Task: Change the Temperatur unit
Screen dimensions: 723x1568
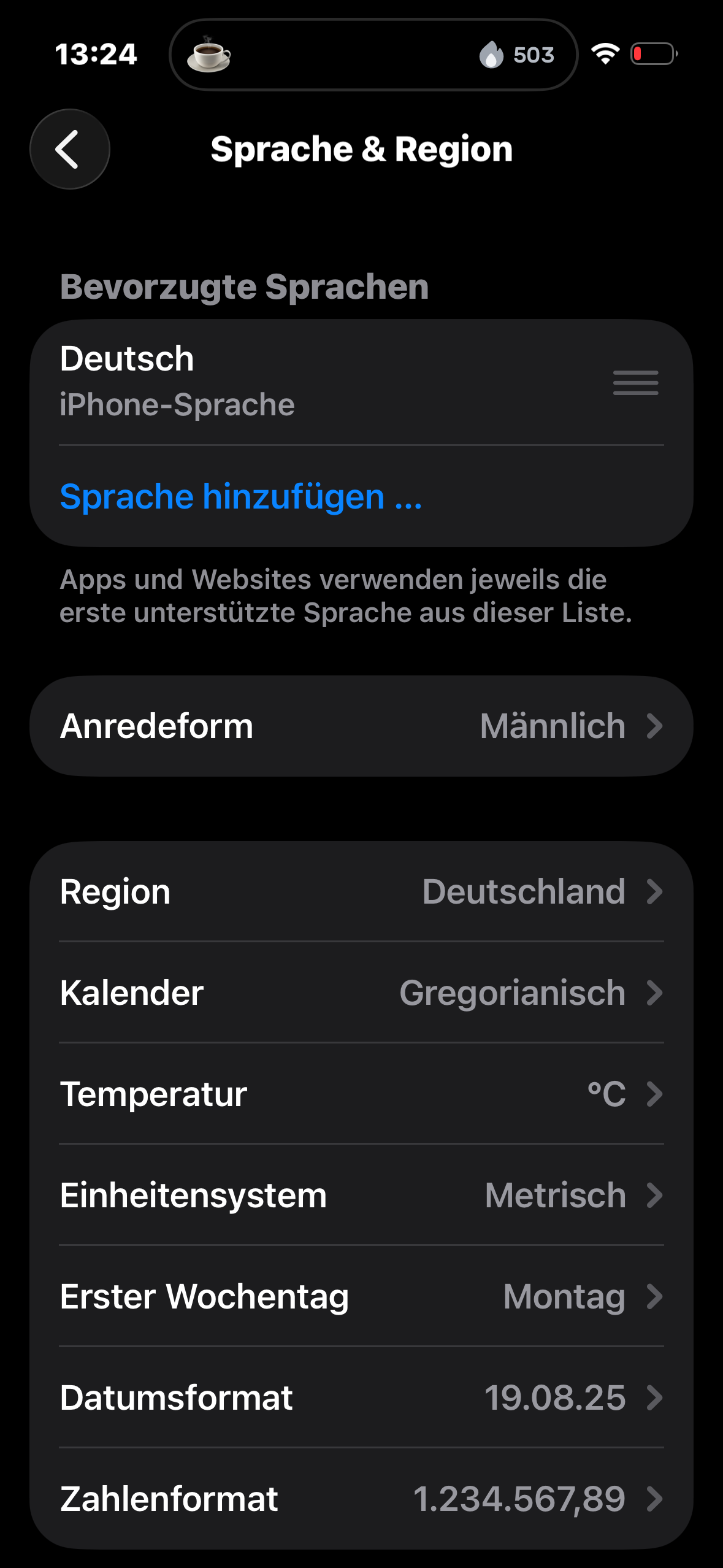Action: point(361,1094)
